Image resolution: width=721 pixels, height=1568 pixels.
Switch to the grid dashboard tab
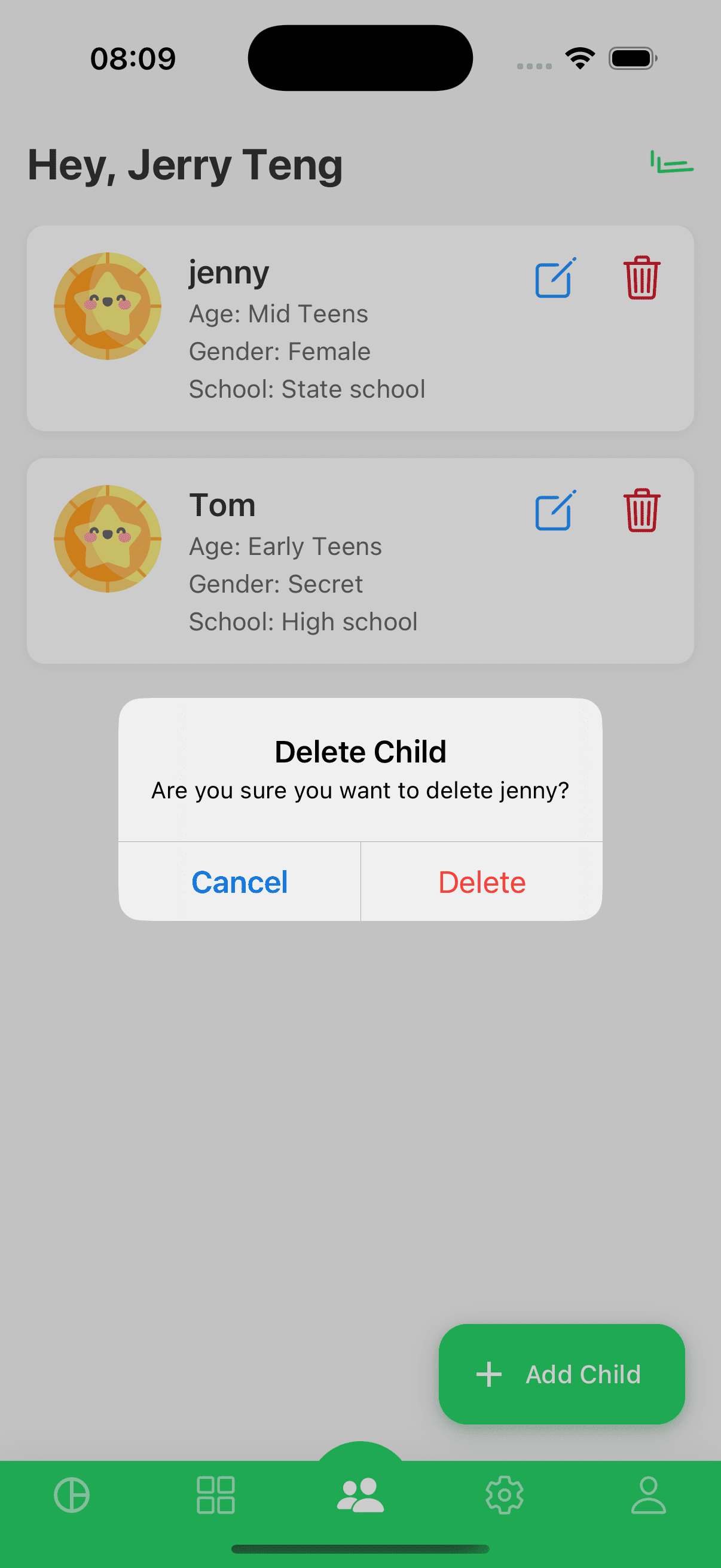click(216, 1494)
